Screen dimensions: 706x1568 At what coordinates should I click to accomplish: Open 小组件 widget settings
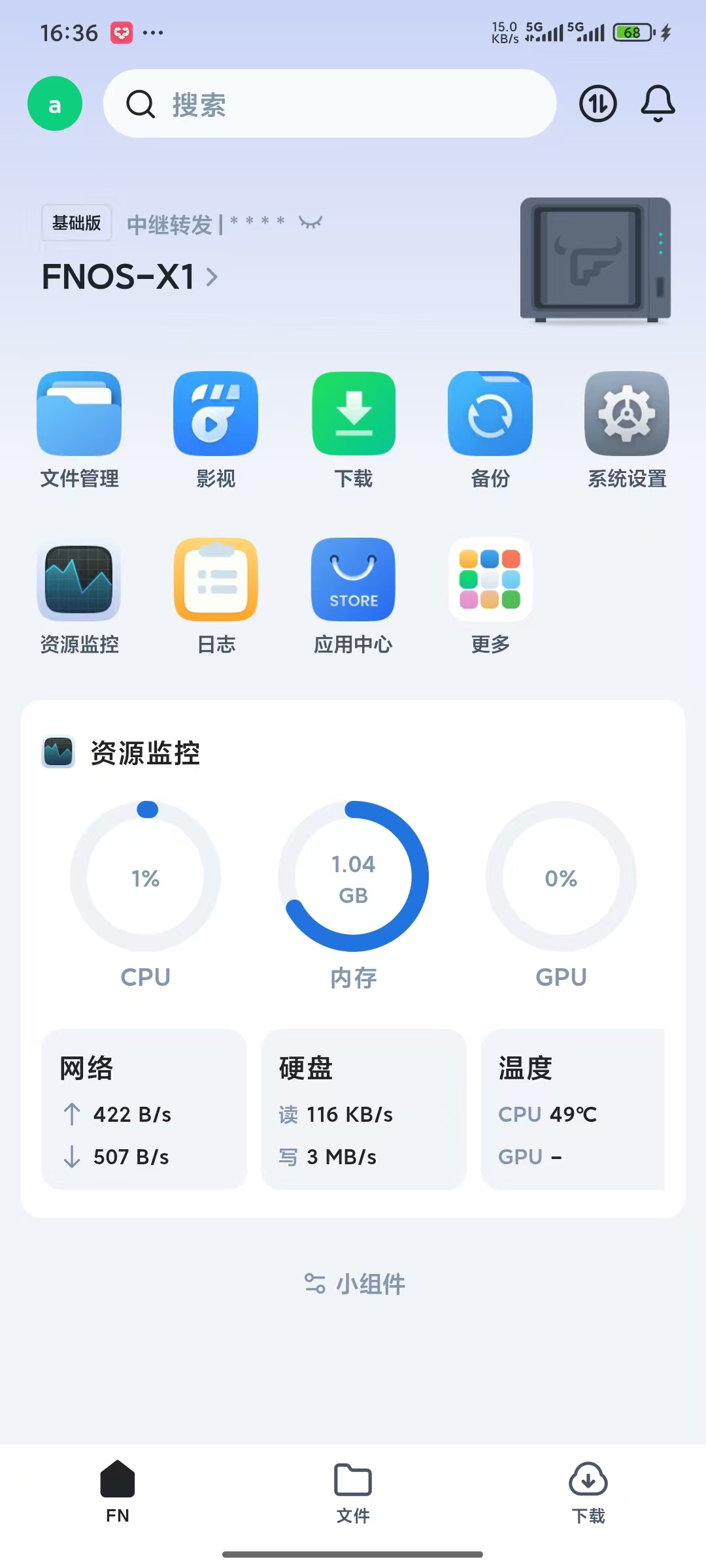point(353,1282)
